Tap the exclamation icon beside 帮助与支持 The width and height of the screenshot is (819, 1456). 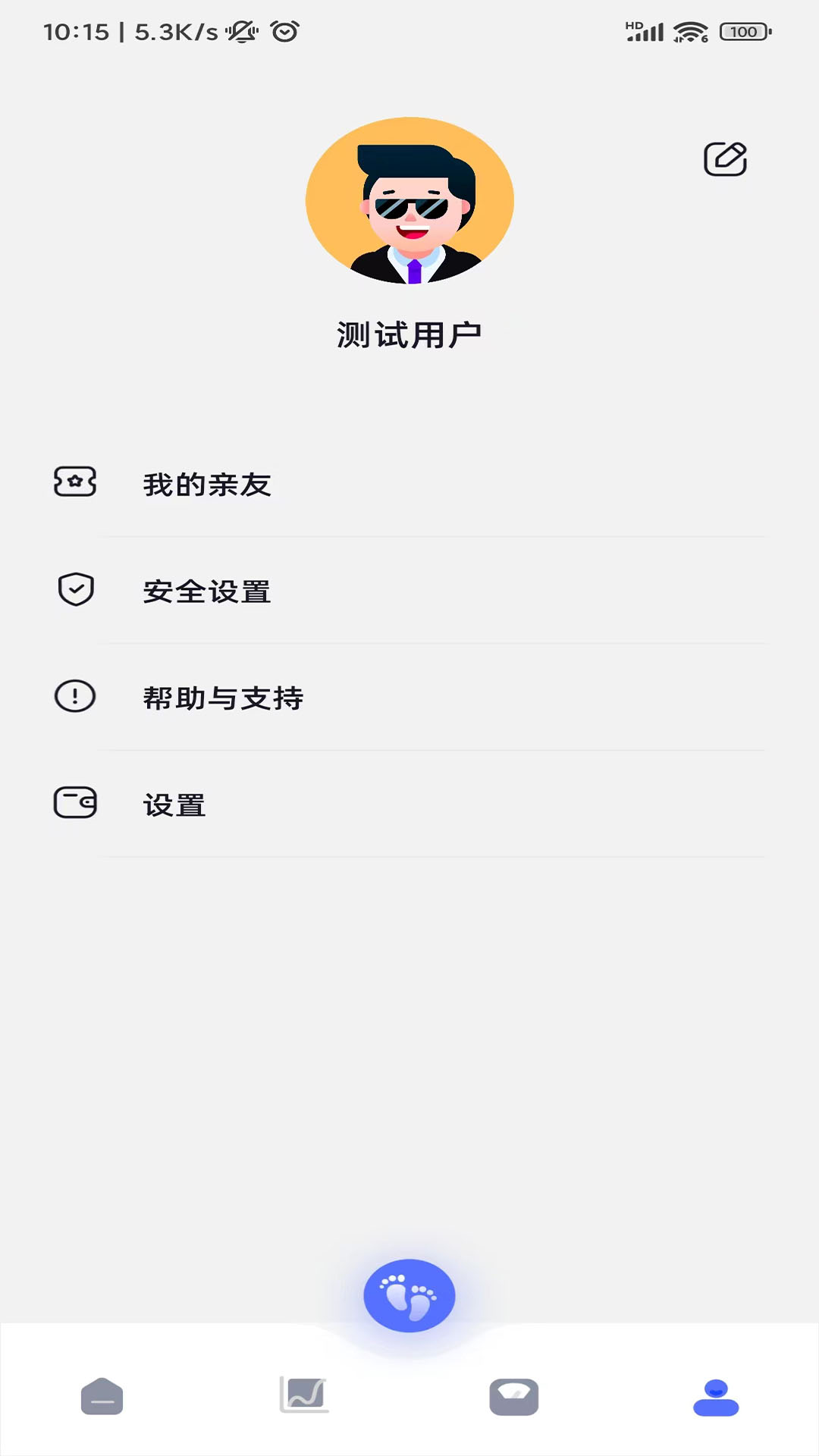[x=74, y=696]
